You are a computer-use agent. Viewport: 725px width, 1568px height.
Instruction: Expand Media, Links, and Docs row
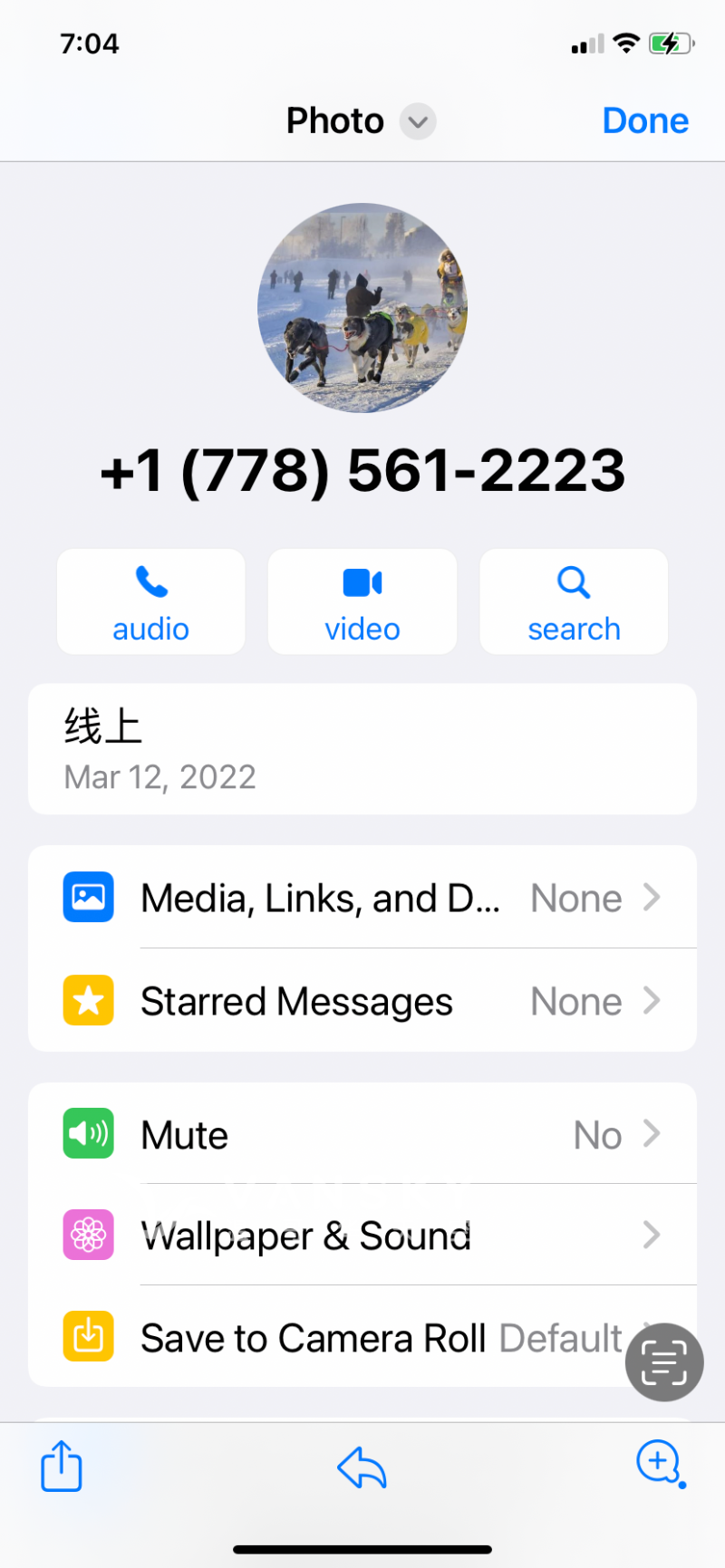[x=362, y=897]
